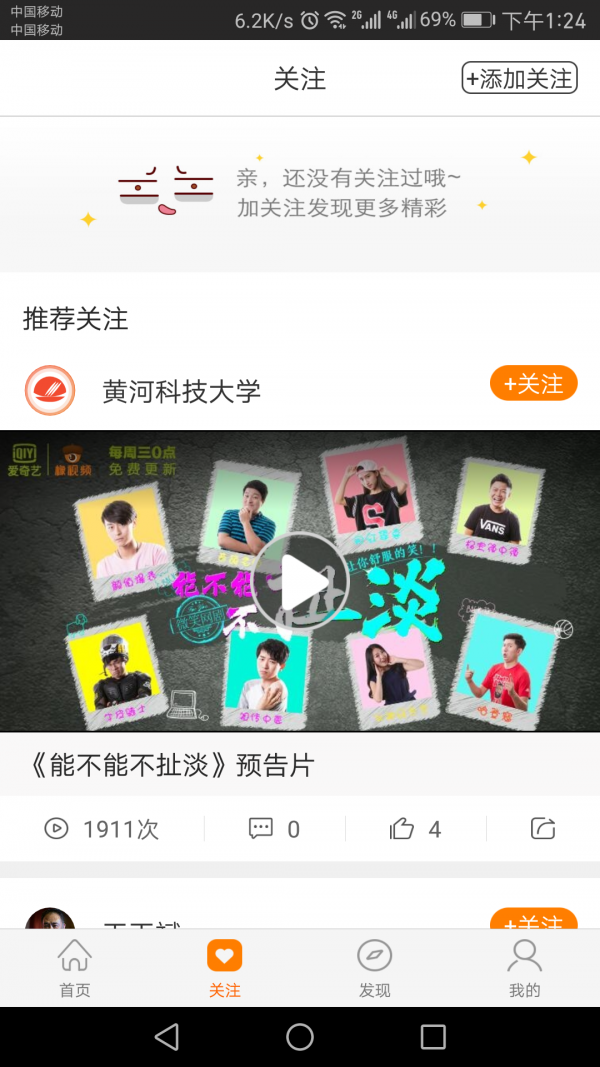Image resolution: width=600 pixels, height=1067 pixels.
Task: Select the 关注 tab
Action: click(225, 968)
